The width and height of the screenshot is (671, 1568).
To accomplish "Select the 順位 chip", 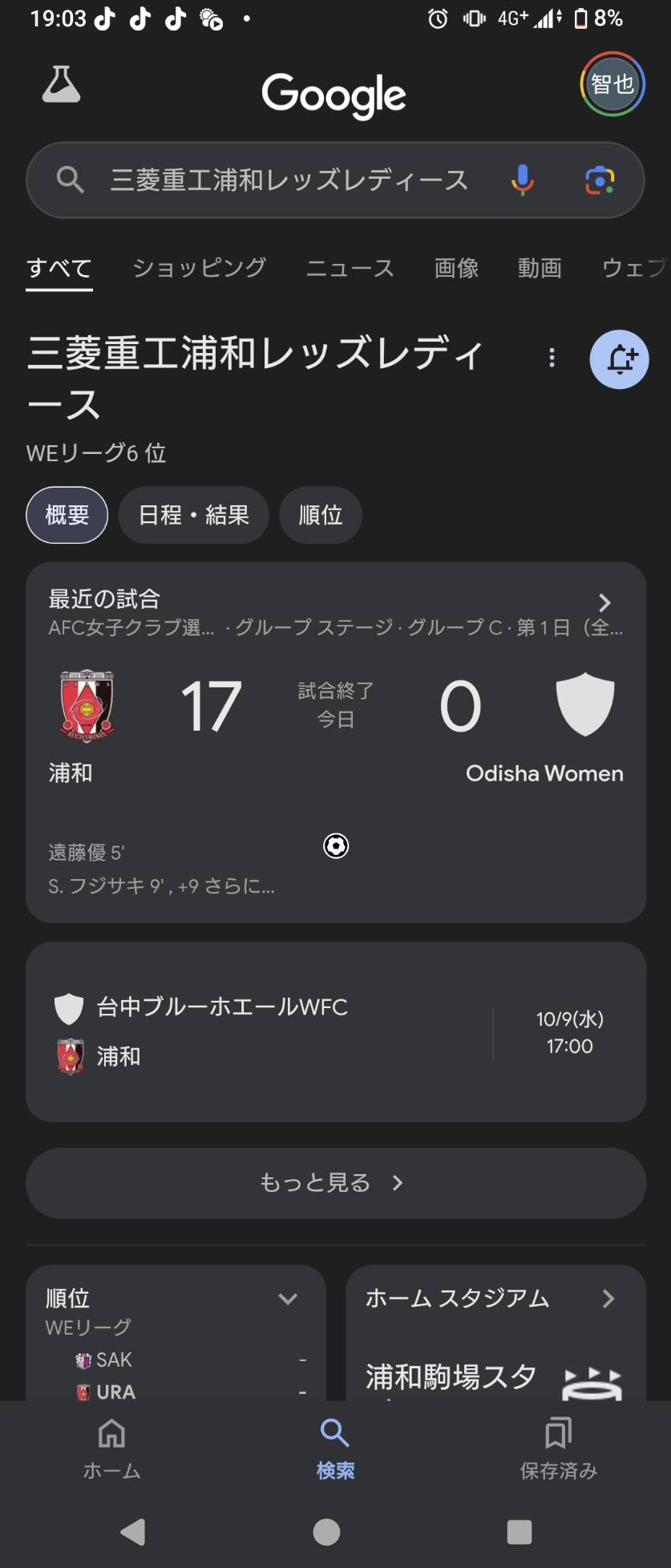I will click(x=321, y=515).
